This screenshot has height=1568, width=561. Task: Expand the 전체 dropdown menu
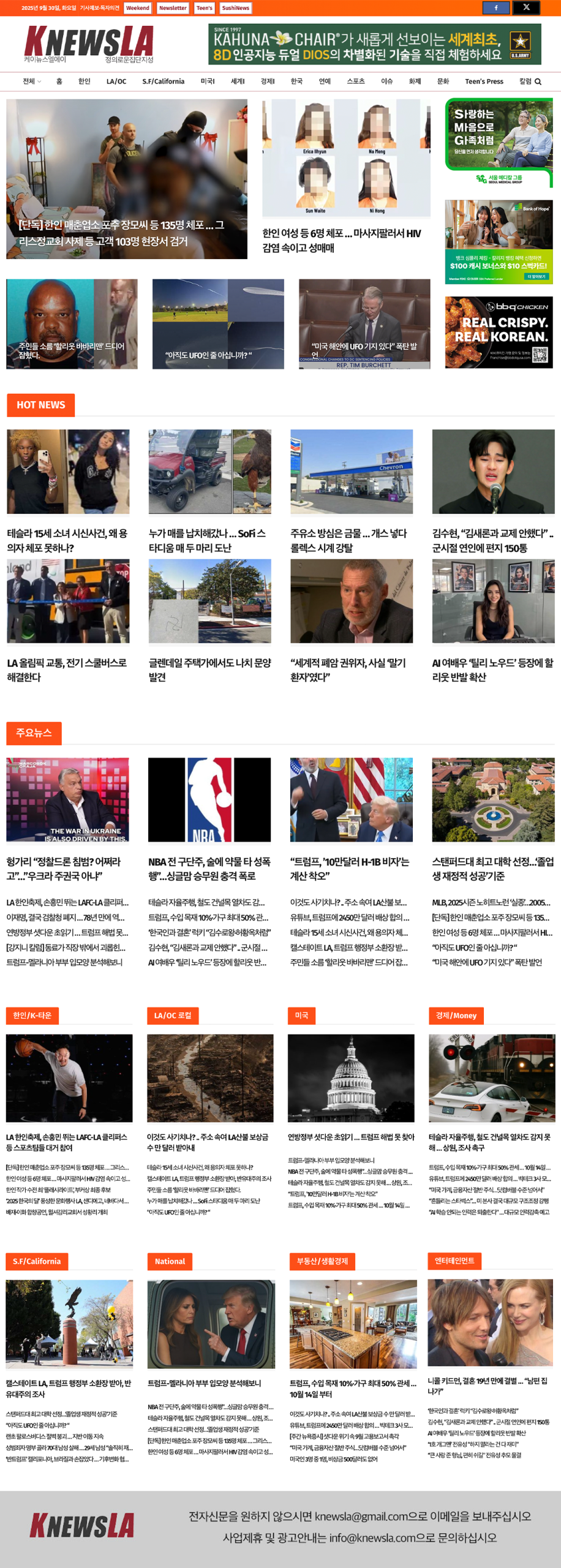pyautogui.click(x=32, y=81)
